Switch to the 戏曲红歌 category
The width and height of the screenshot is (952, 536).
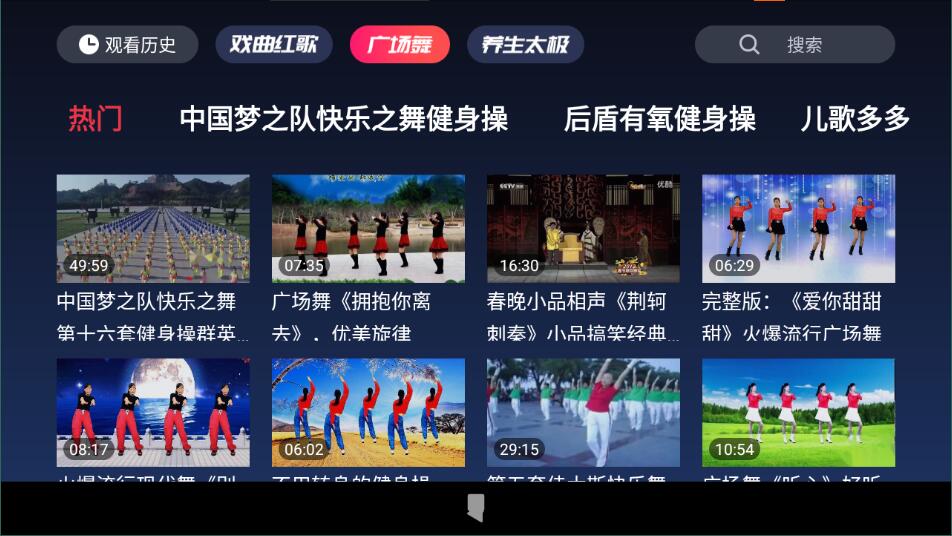274,45
